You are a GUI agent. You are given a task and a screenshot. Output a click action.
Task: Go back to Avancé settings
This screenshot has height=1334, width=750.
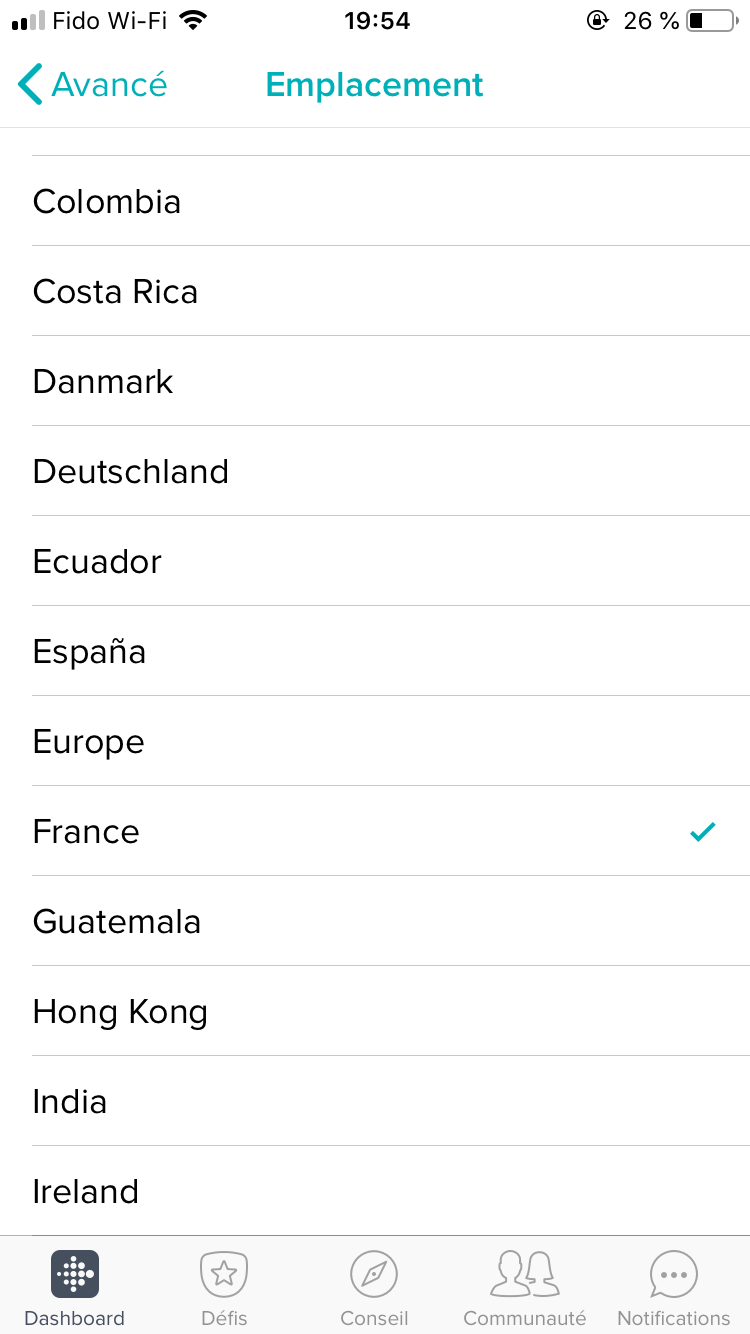click(x=92, y=85)
